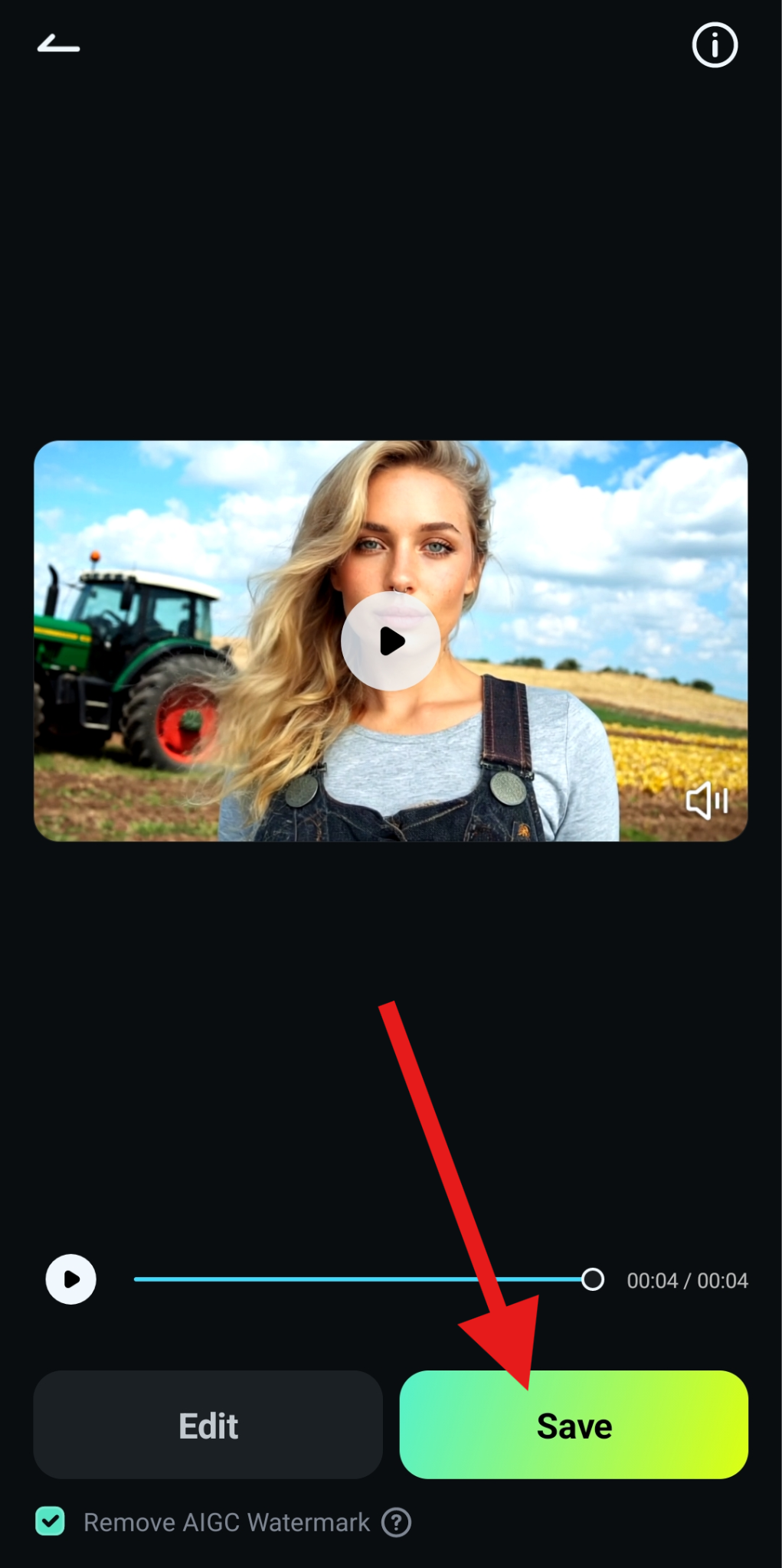Save the generated video
The image size is (782, 1568).
574,1426
